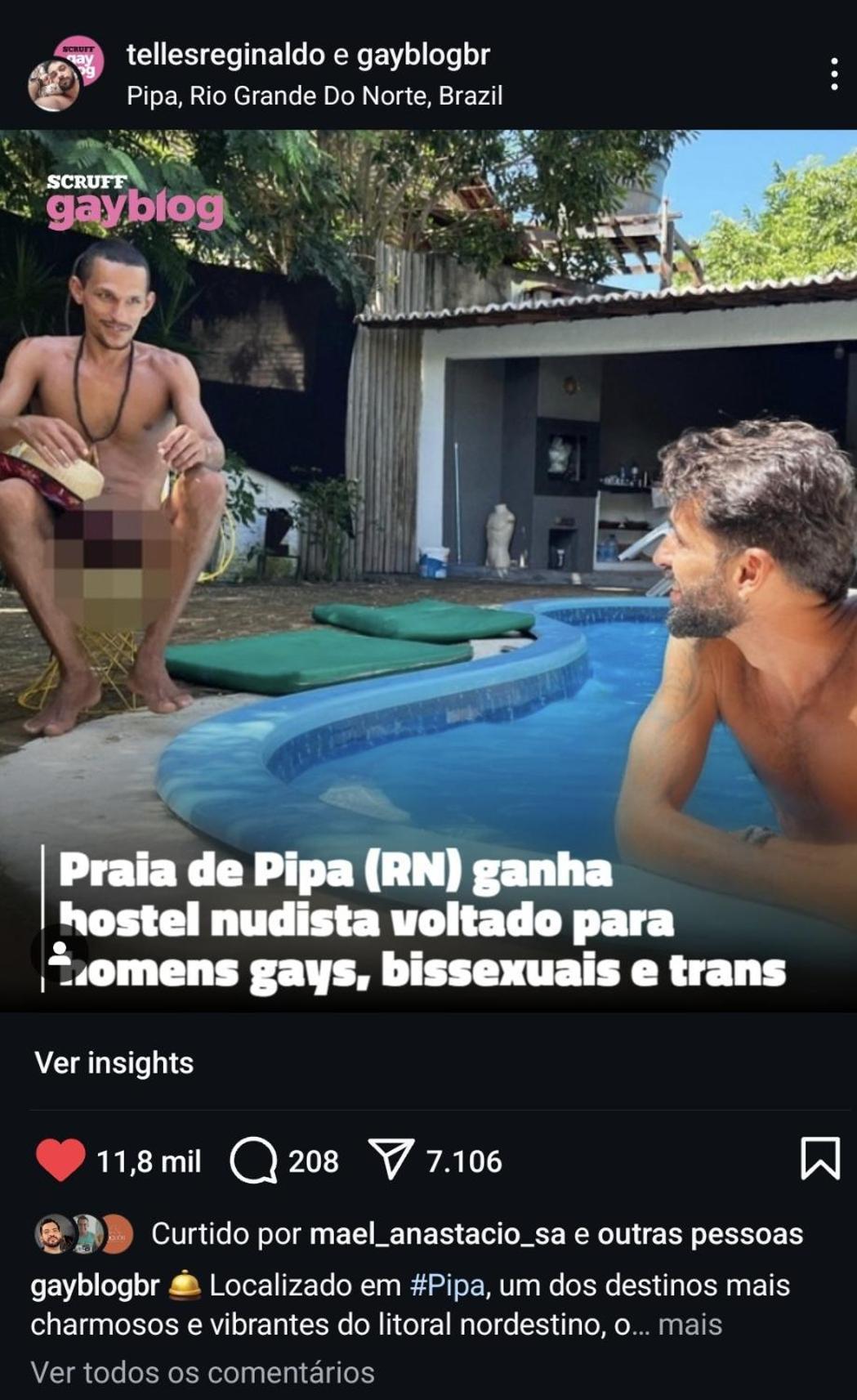This screenshot has height=1400, width=857.
Task: Save the post with bookmark icon
Action: point(819,1159)
